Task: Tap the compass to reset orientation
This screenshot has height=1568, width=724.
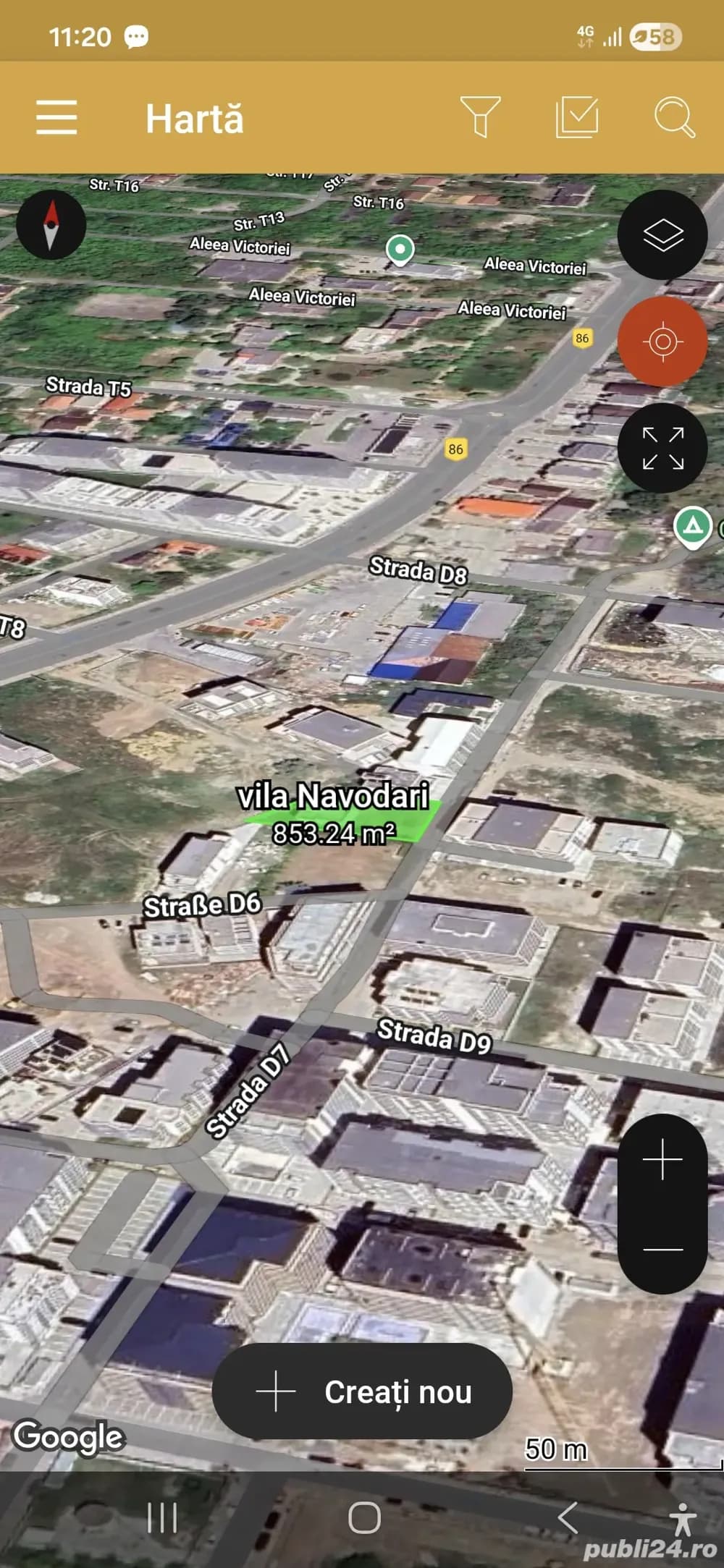Action: [x=51, y=225]
